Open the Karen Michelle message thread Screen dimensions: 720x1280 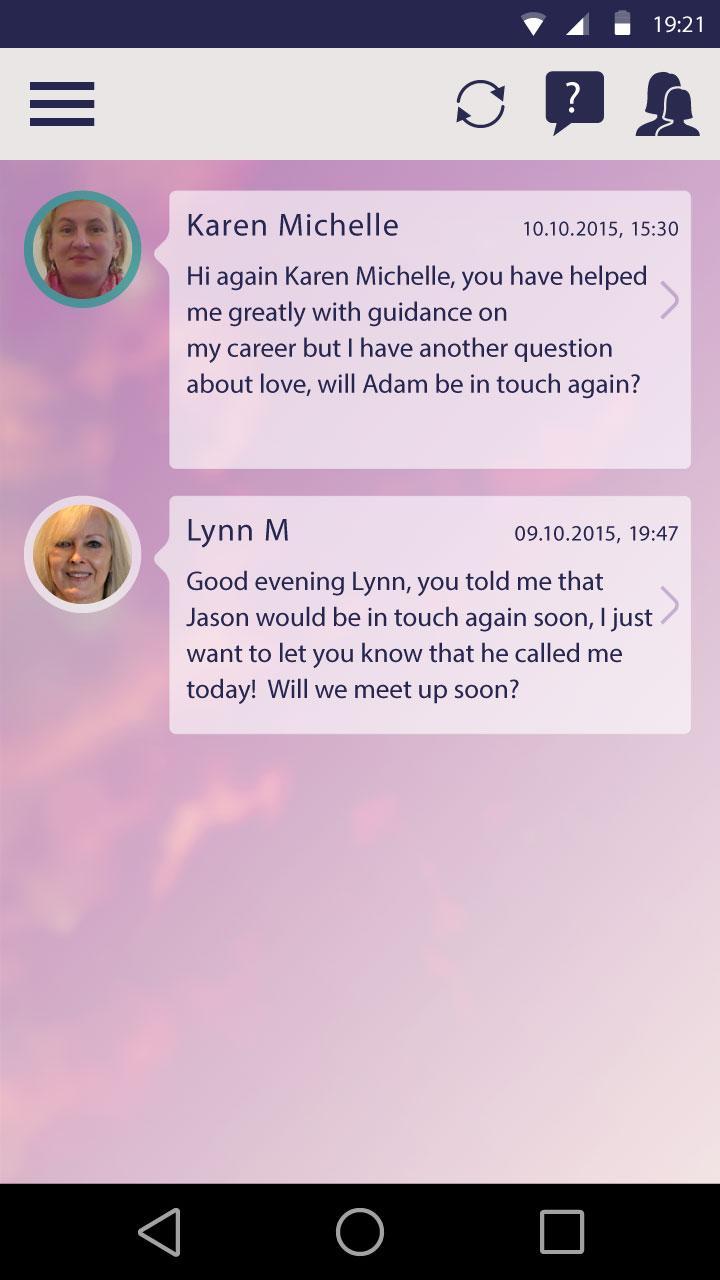[x=430, y=330]
